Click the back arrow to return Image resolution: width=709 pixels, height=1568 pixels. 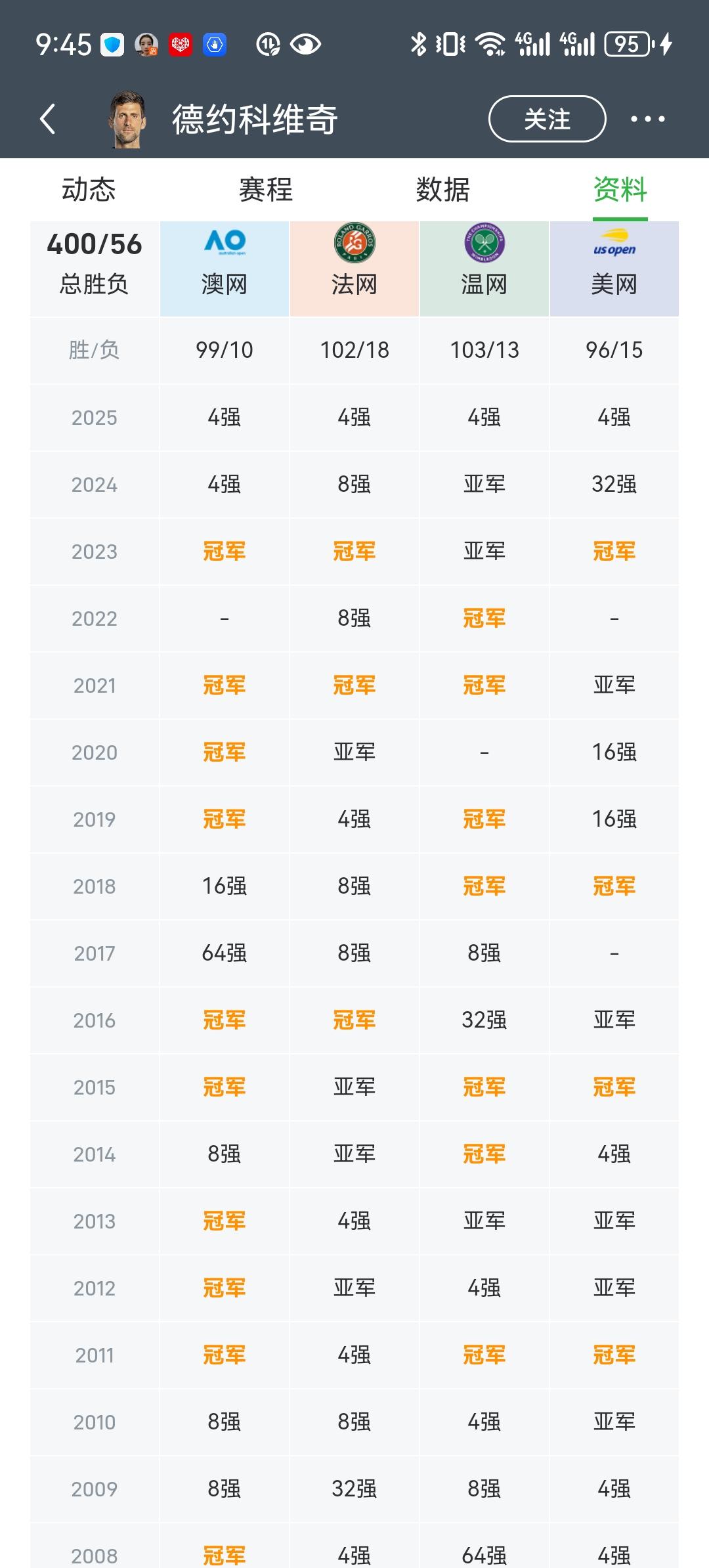pyautogui.click(x=47, y=118)
